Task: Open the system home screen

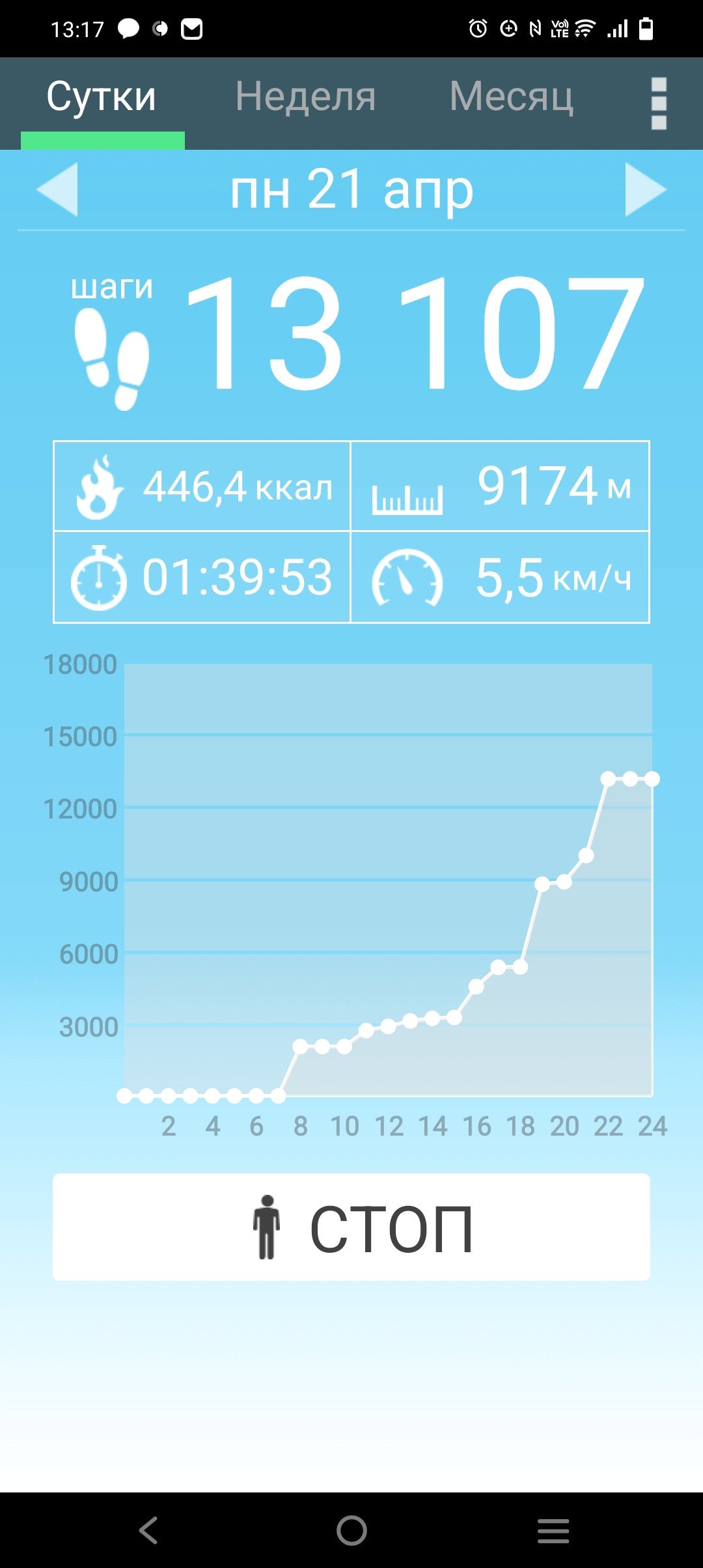Action: point(351,1530)
